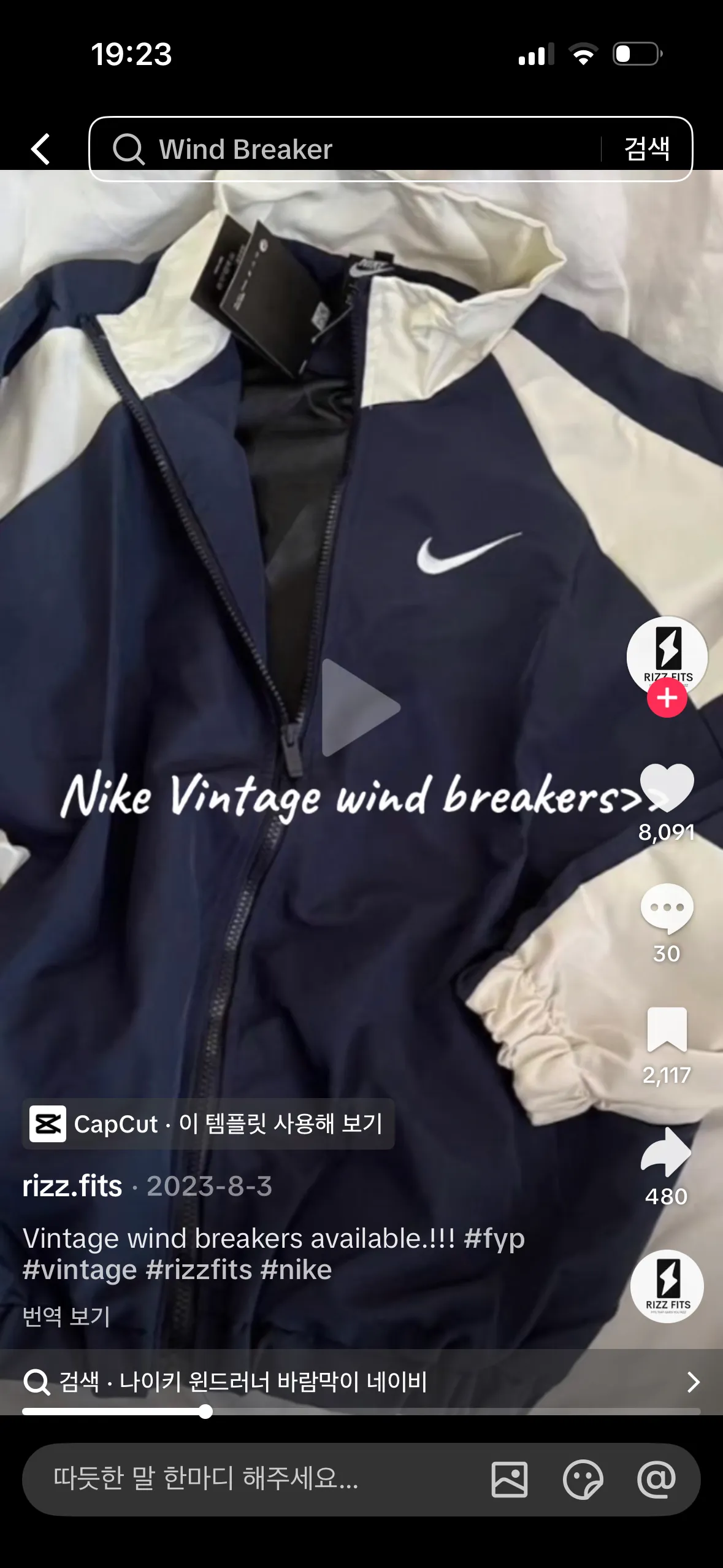723x1568 pixels.
Task: Follow rizz.fits with the plus button
Action: (x=667, y=699)
